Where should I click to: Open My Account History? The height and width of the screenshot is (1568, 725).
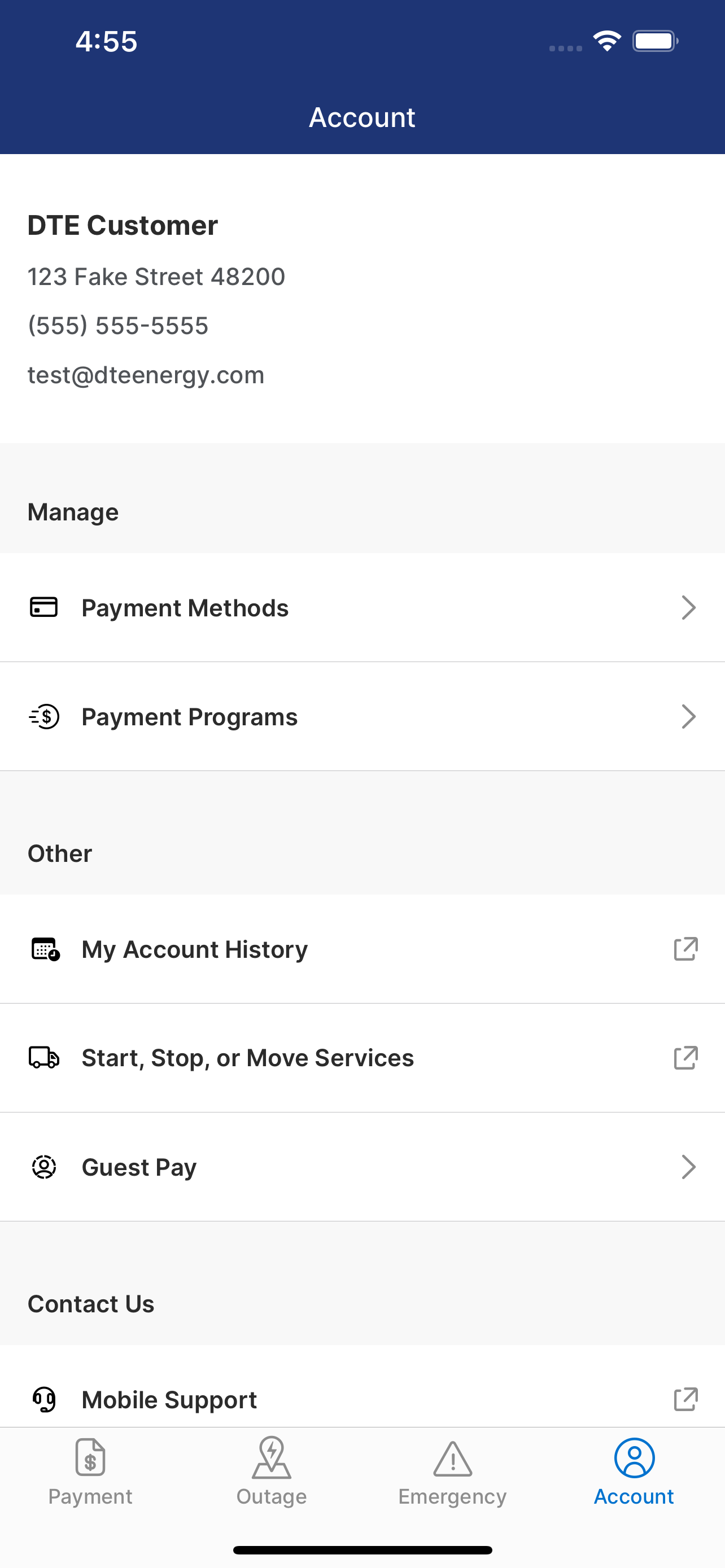click(362, 949)
